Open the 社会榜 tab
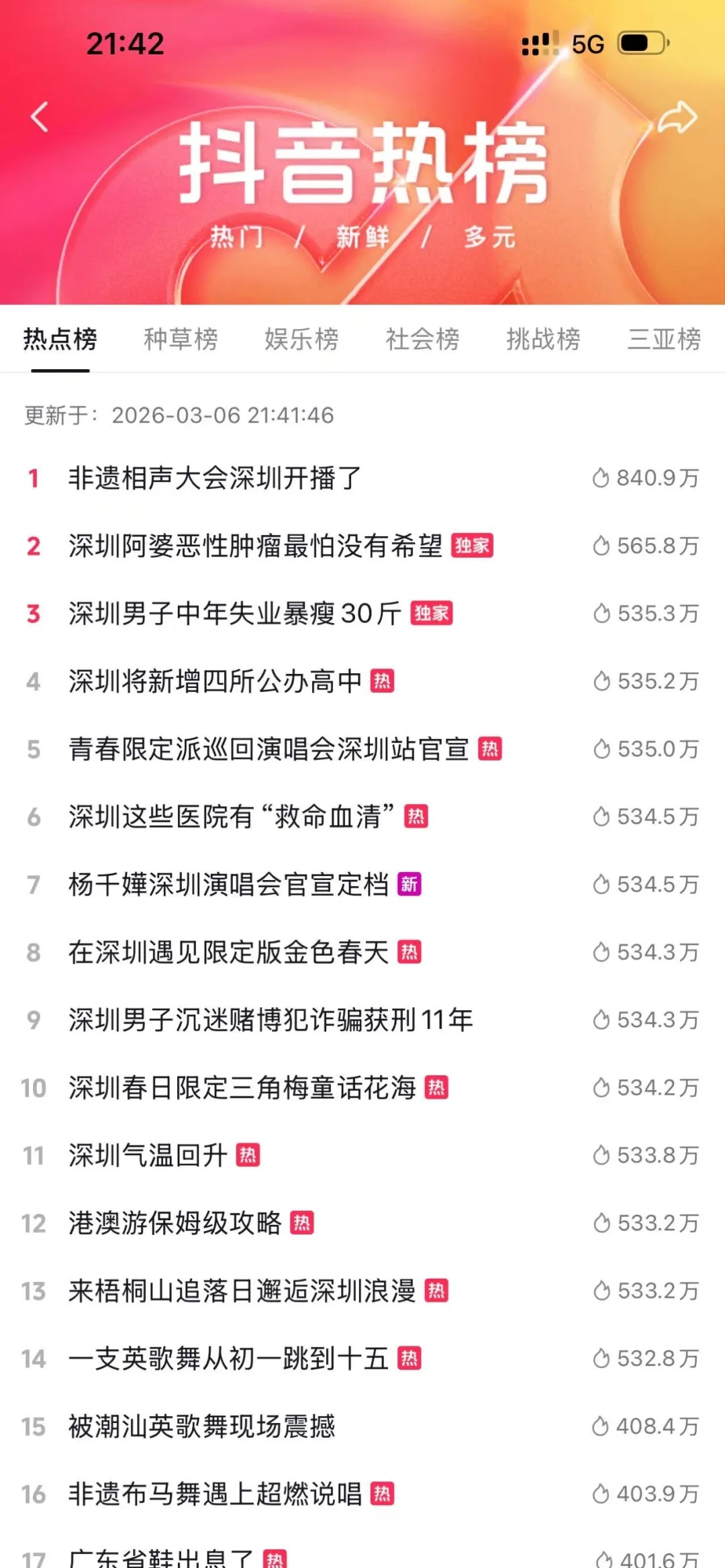The image size is (725, 1568). click(x=422, y=339)
